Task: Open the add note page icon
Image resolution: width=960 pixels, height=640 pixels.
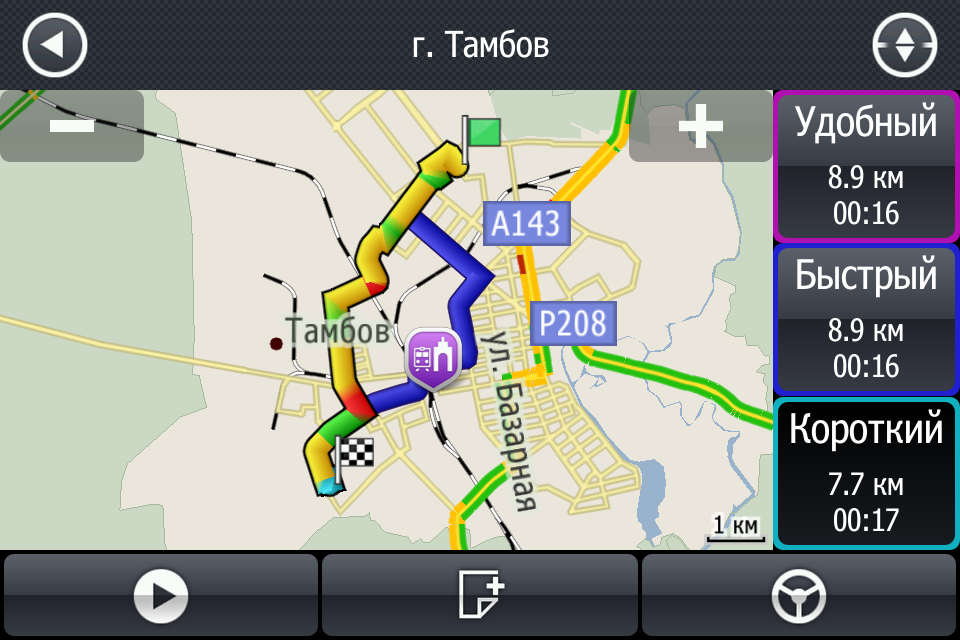Action: pyautogui.click(x=480, y=596)
